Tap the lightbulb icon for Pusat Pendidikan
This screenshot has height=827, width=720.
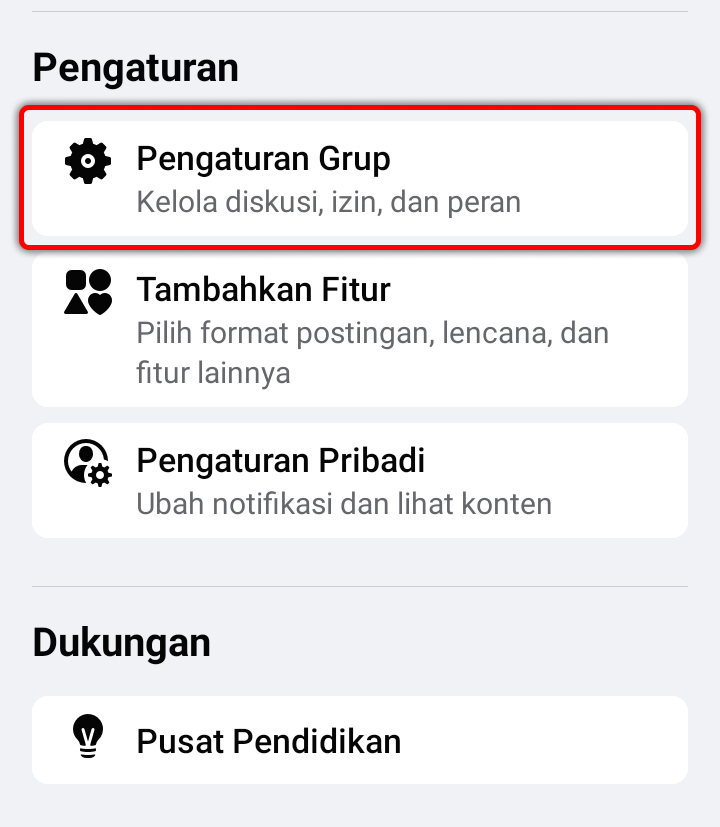coord(87,739)
